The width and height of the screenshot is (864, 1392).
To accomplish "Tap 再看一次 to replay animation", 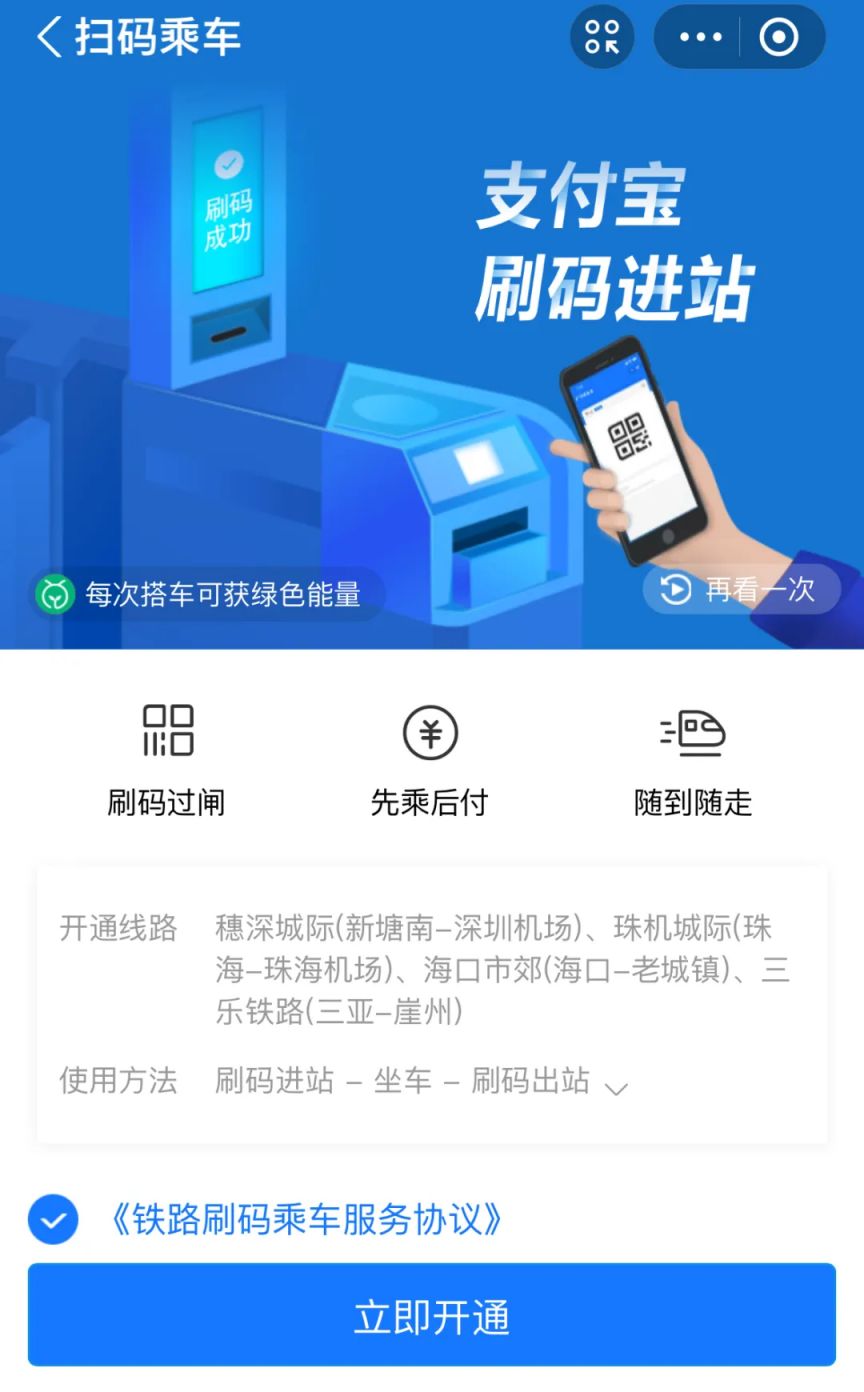I will coord(741,590).
